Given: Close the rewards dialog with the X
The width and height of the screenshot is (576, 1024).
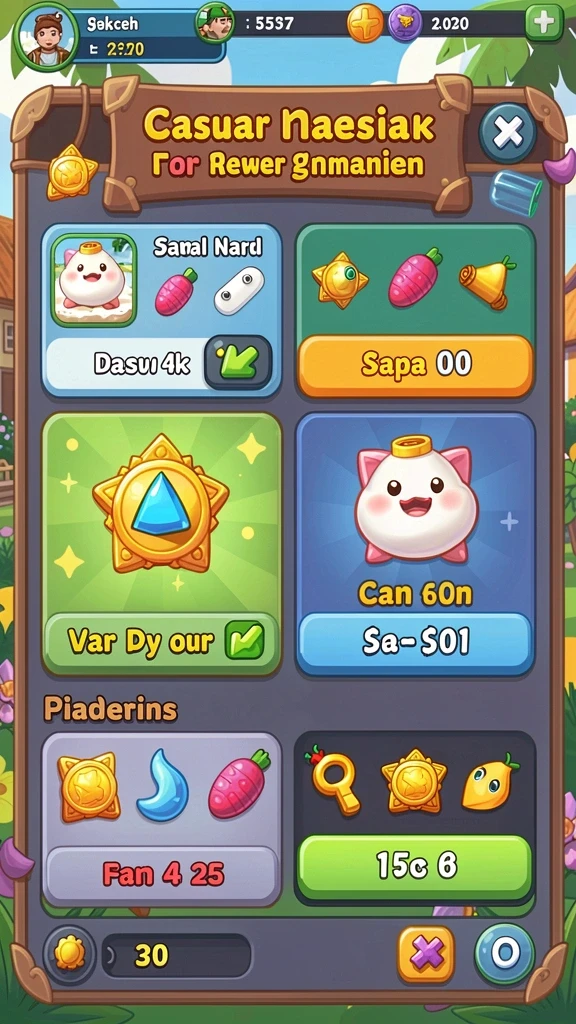Looking at the screenshot, I should click(507, 134).
